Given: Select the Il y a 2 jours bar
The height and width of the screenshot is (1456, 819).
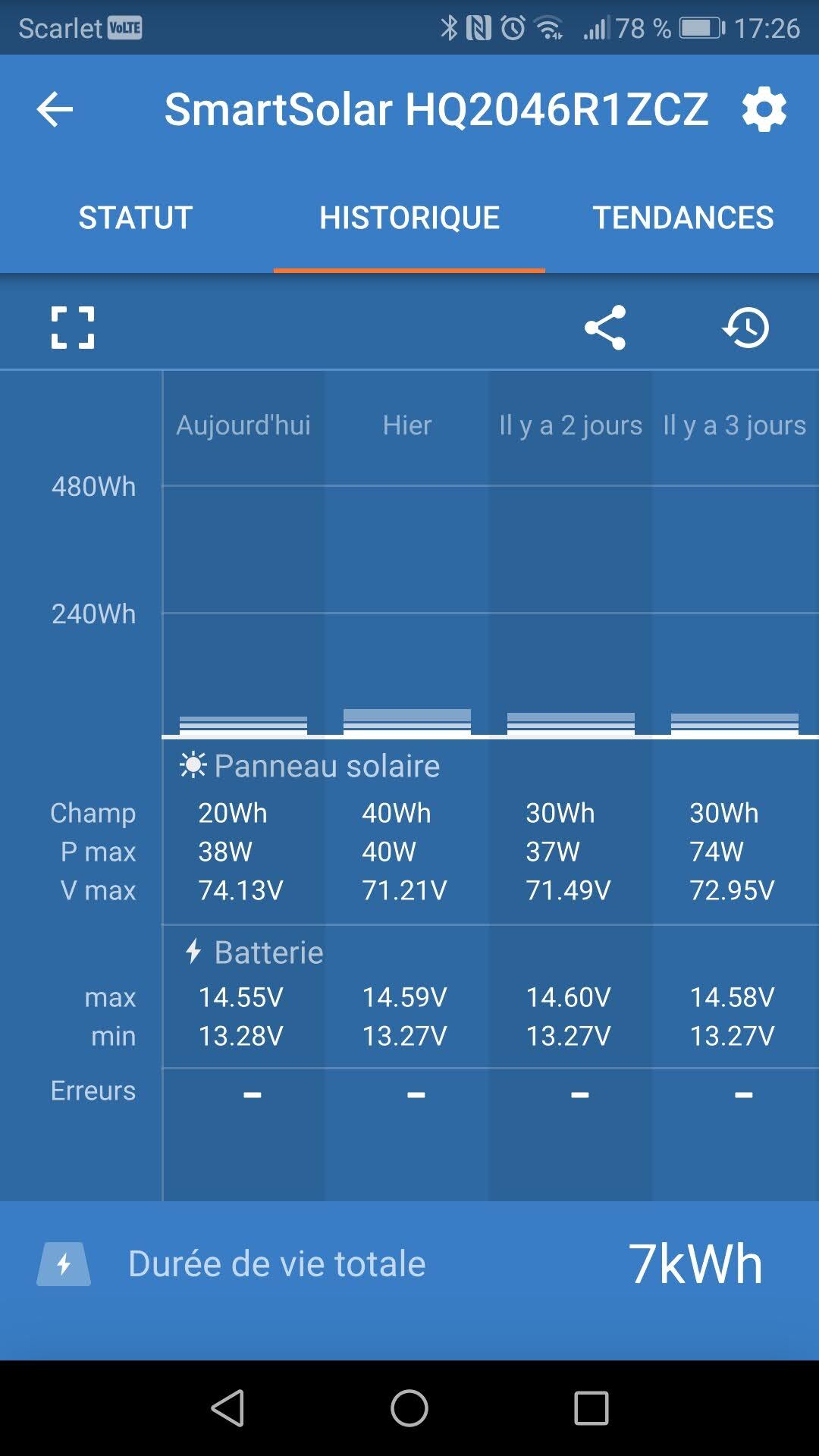Looking at the screenshot, I should tap(571, 724).
